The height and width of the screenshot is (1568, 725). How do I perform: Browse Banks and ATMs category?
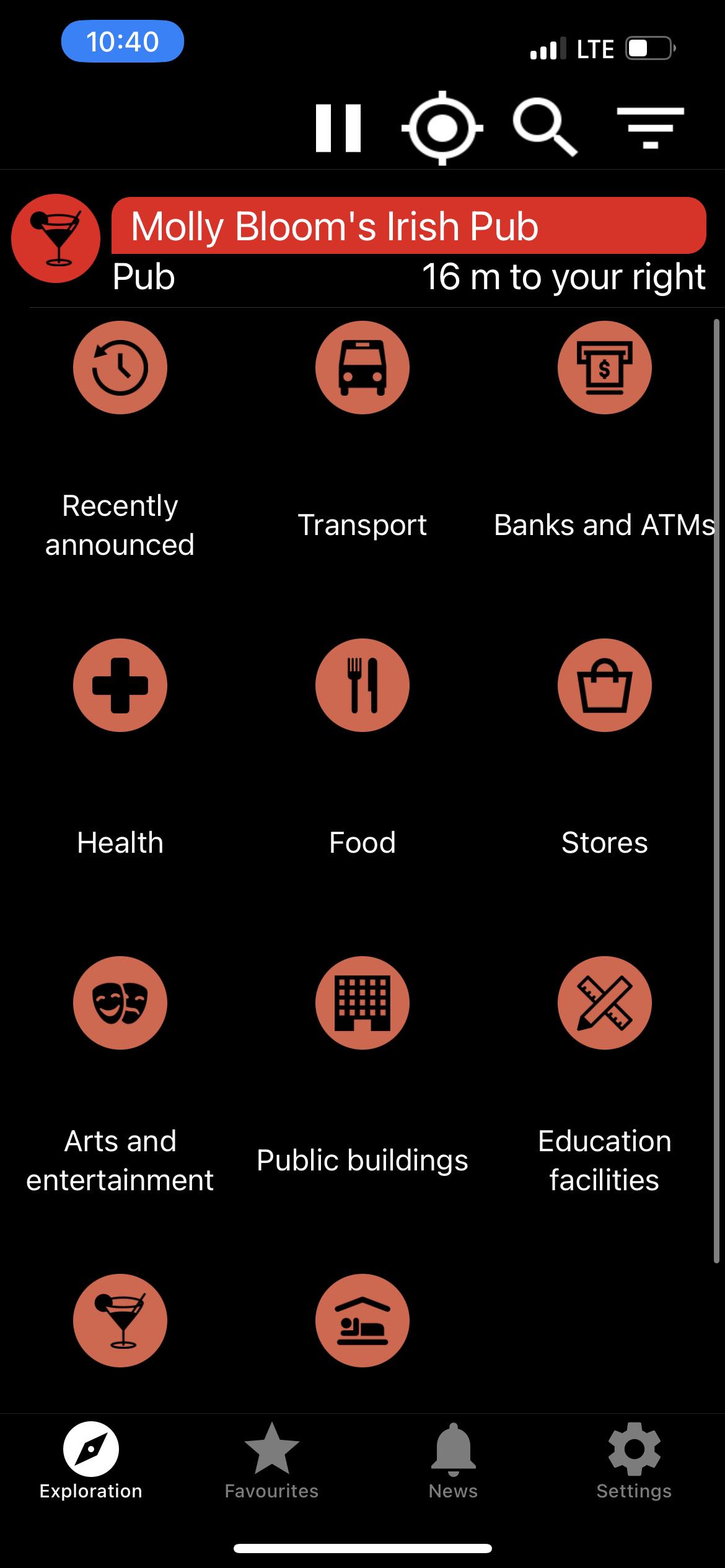[604, 368]
